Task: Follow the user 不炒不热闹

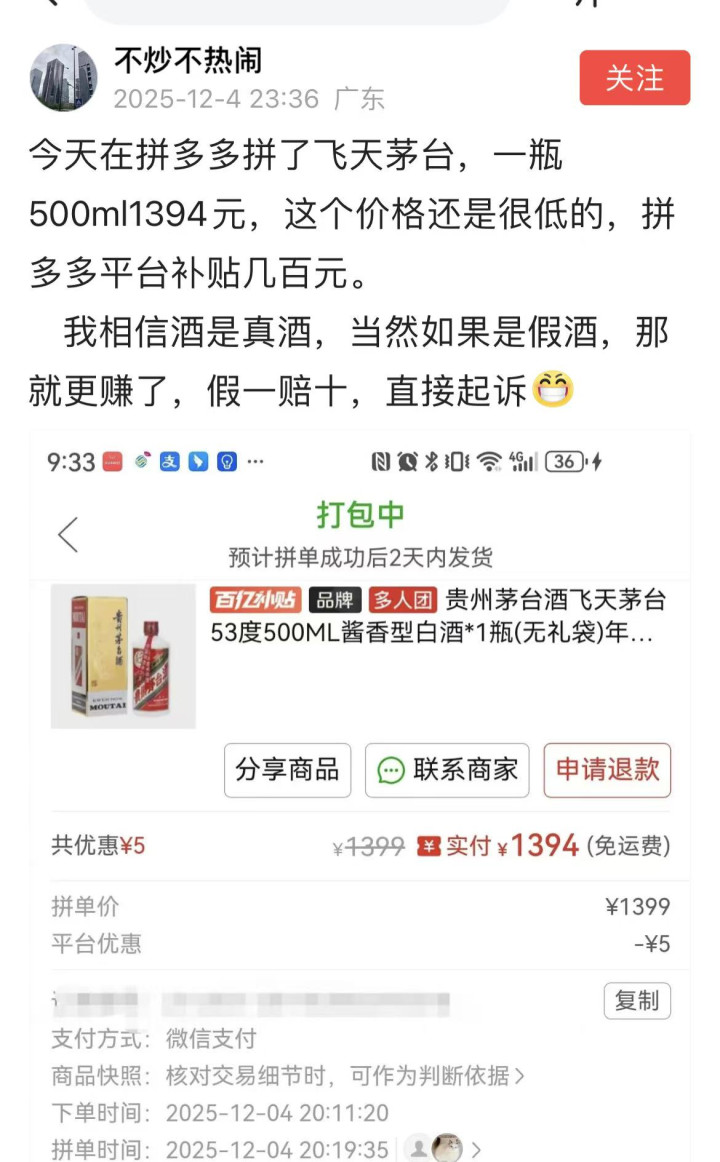Action: coord(634,78)
